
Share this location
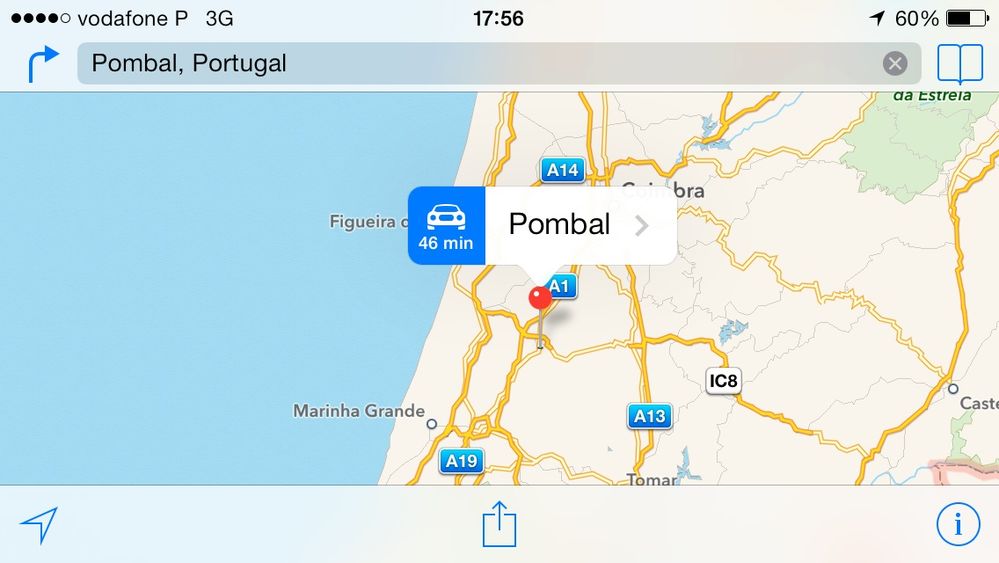pyautogui.click(x=499, y=524)
